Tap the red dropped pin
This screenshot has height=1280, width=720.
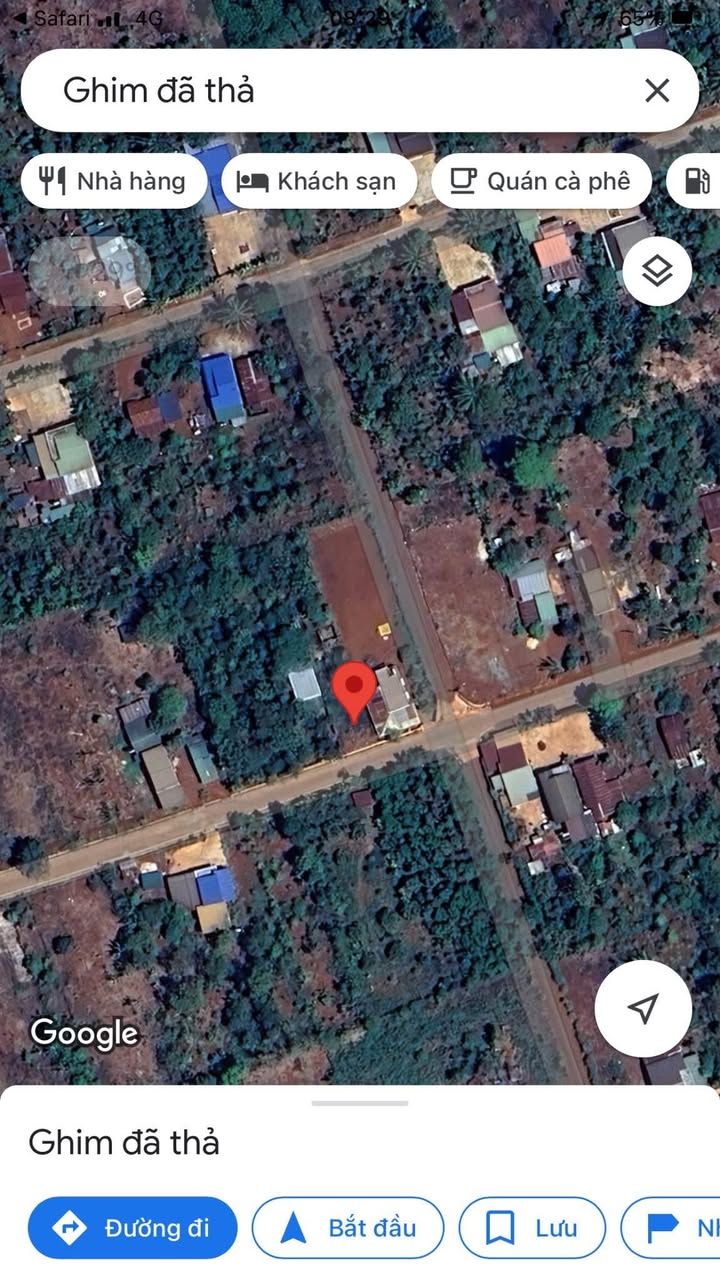(353, 688)
